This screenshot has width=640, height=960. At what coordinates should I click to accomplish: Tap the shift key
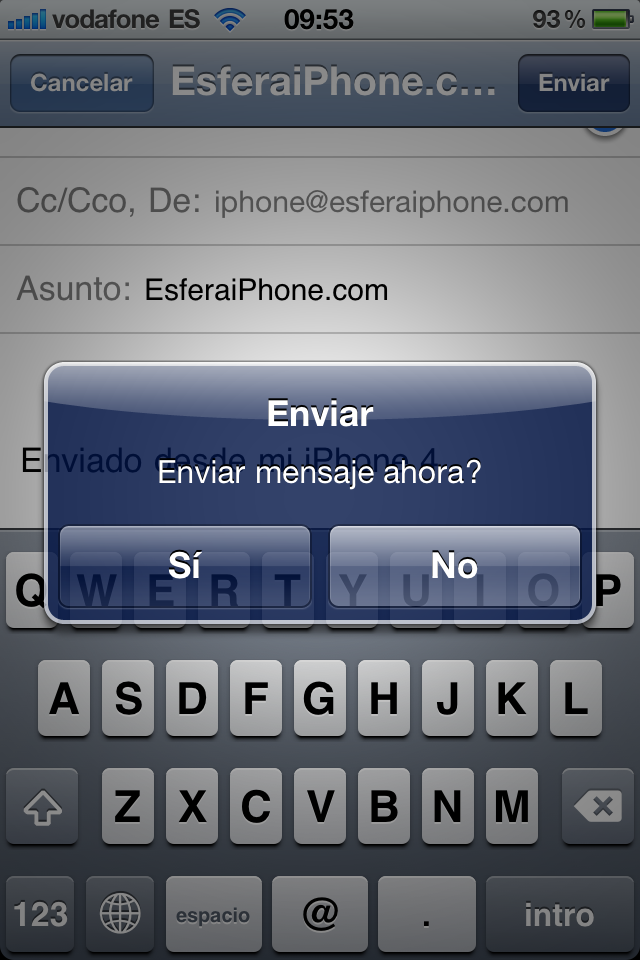(42, 806)
